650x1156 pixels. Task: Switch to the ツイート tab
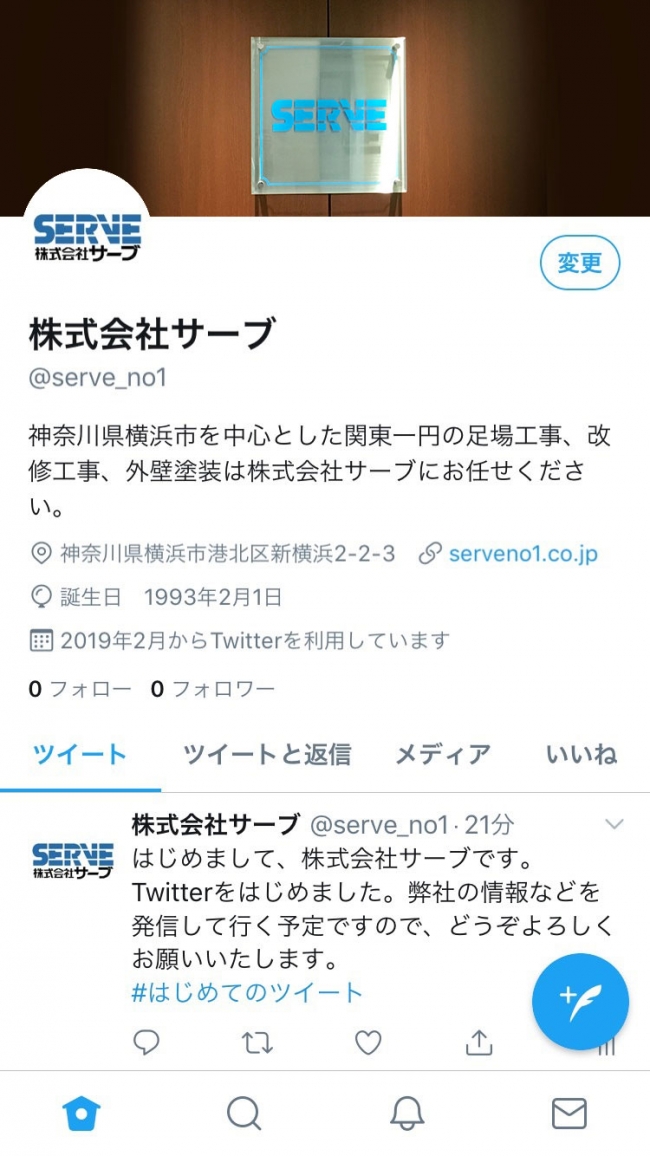[x=80, y=755]
